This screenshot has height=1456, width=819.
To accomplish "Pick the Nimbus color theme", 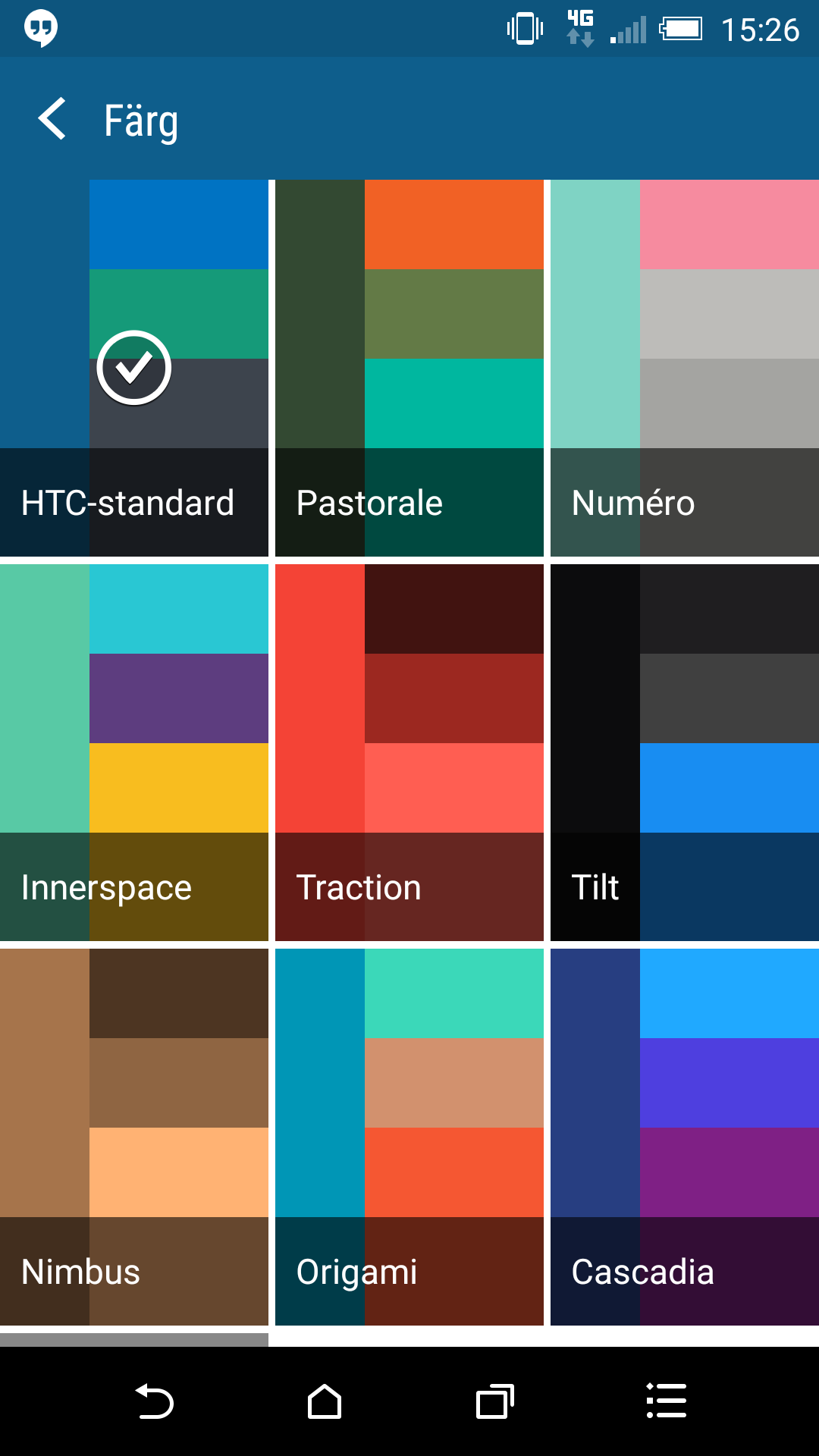I will pos(134,1137).
